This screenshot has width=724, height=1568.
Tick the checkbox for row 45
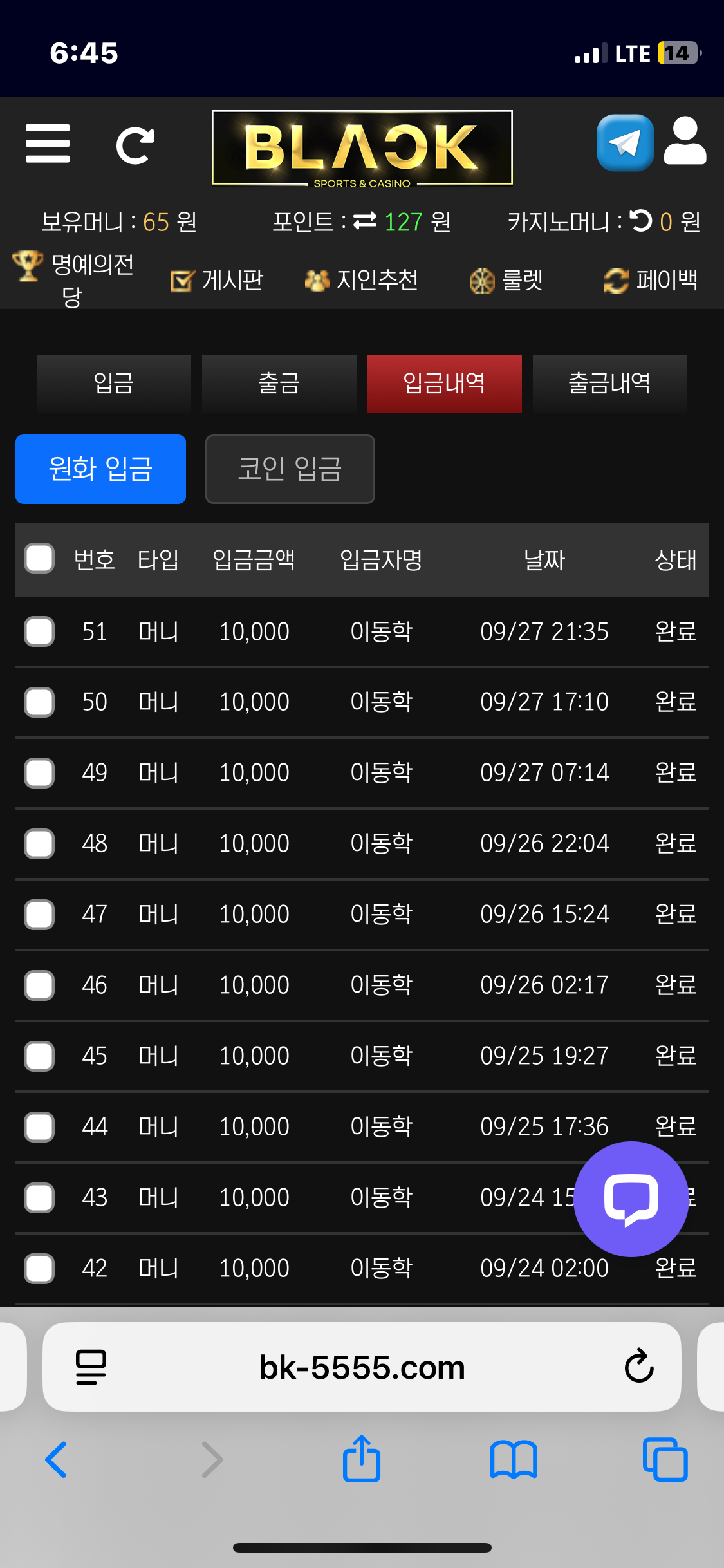(x=39, y=1056)
